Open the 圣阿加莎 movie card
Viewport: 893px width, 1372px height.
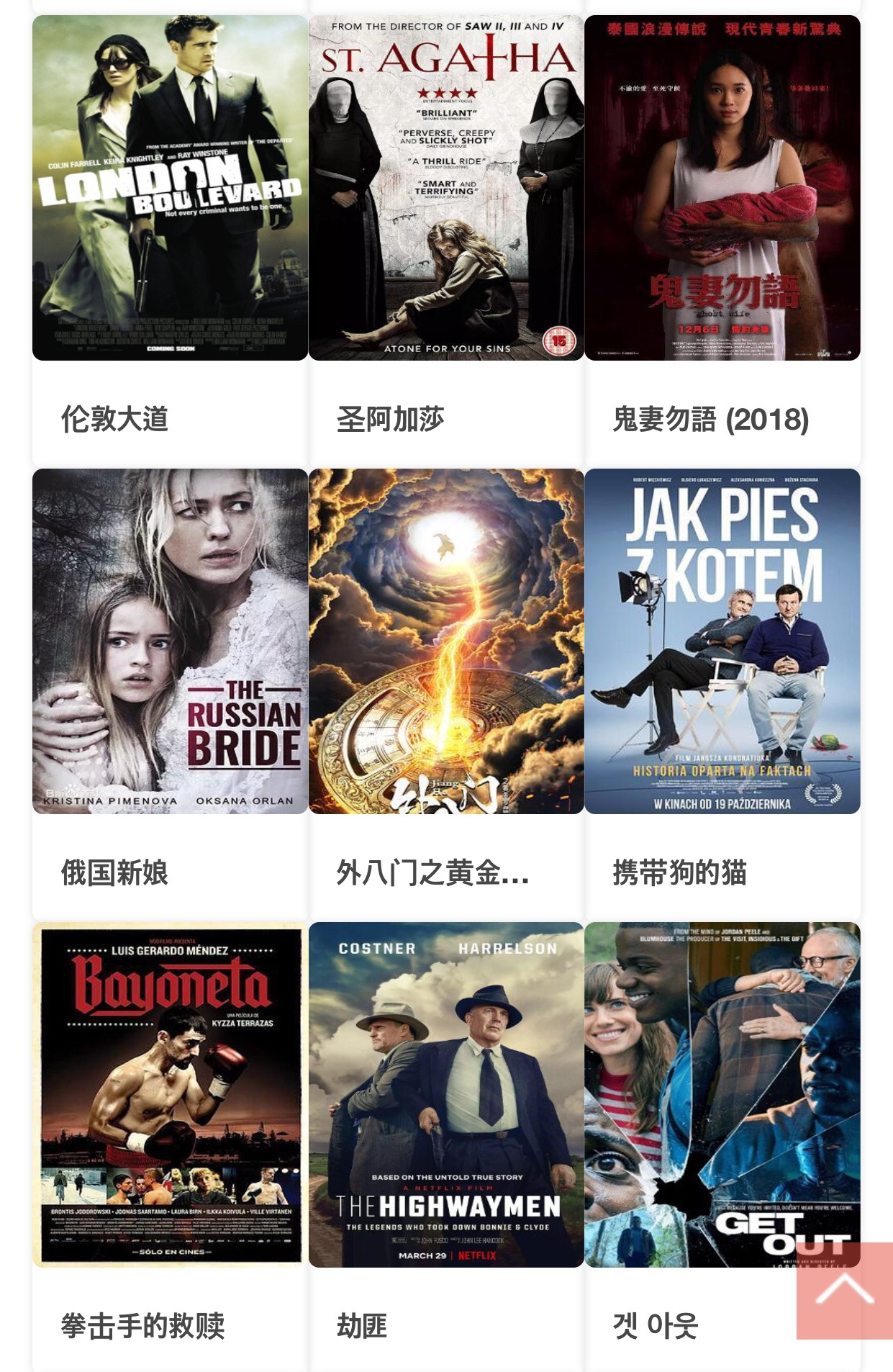[446, 241]
